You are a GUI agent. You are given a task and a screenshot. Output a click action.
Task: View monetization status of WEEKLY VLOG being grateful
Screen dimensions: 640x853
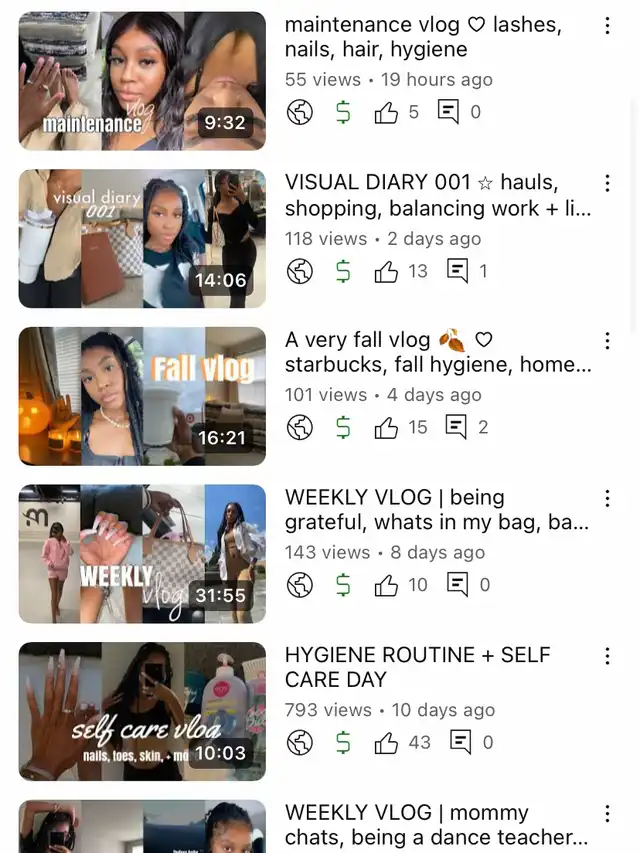pyautogui.click(x=343, y=585)
